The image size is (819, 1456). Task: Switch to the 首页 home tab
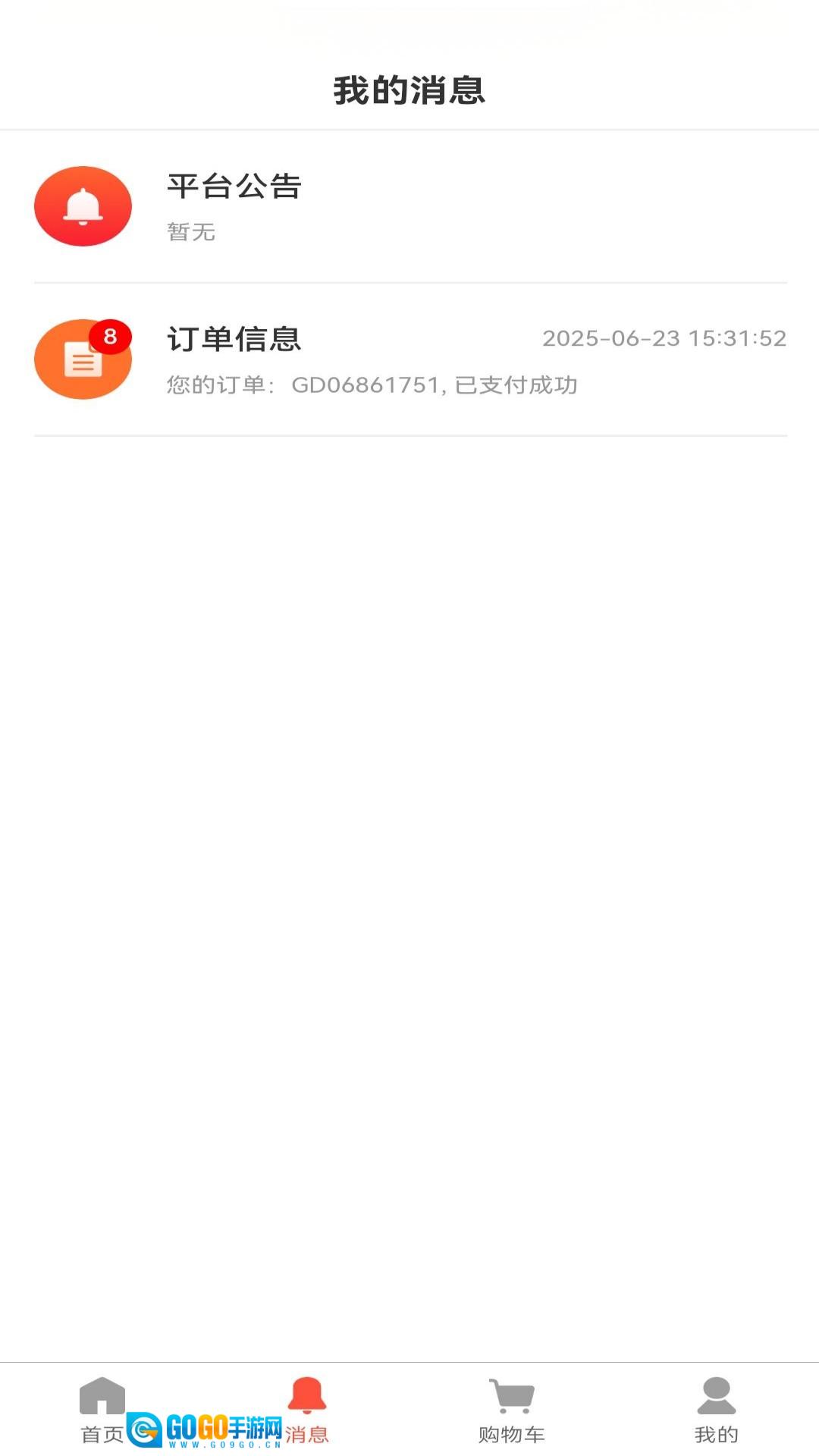[102, 1409]
